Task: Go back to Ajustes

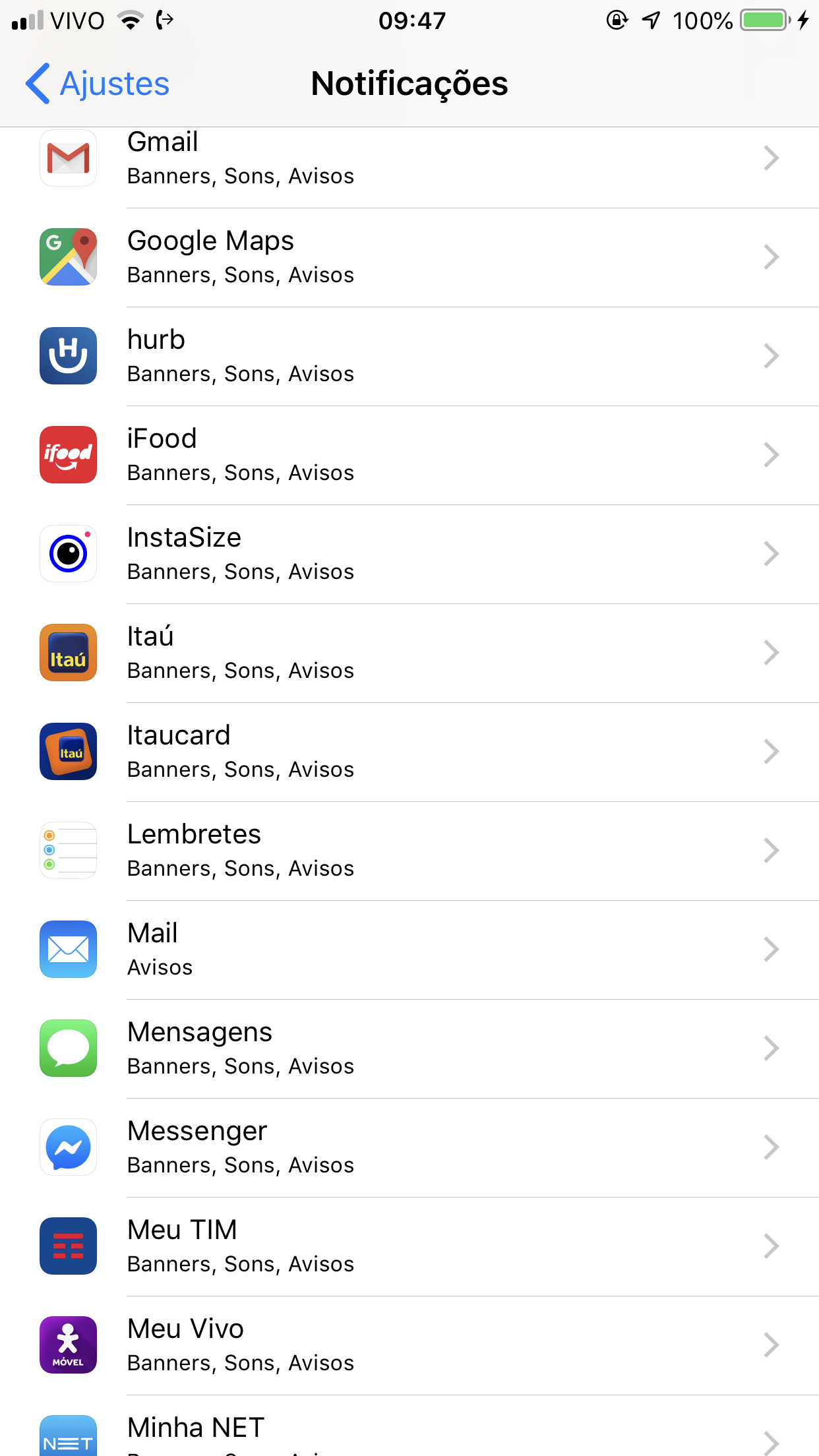Action: pos(98,84)
